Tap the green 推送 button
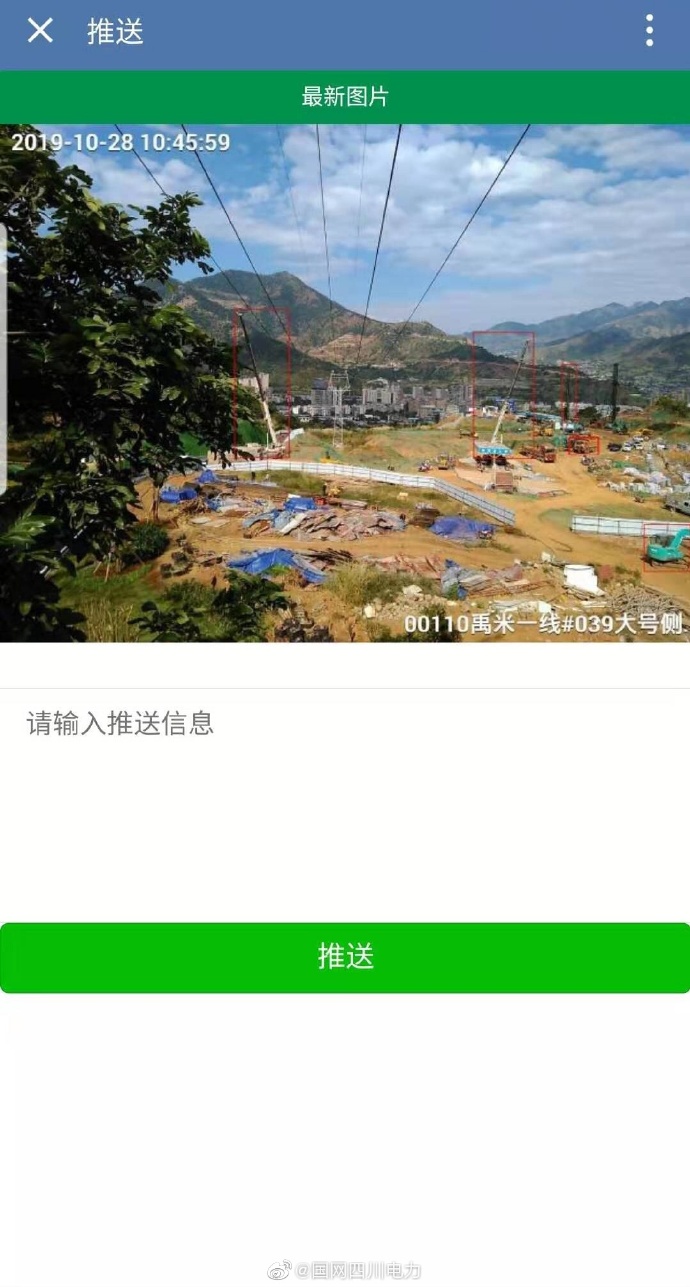 tap(345, 957)
